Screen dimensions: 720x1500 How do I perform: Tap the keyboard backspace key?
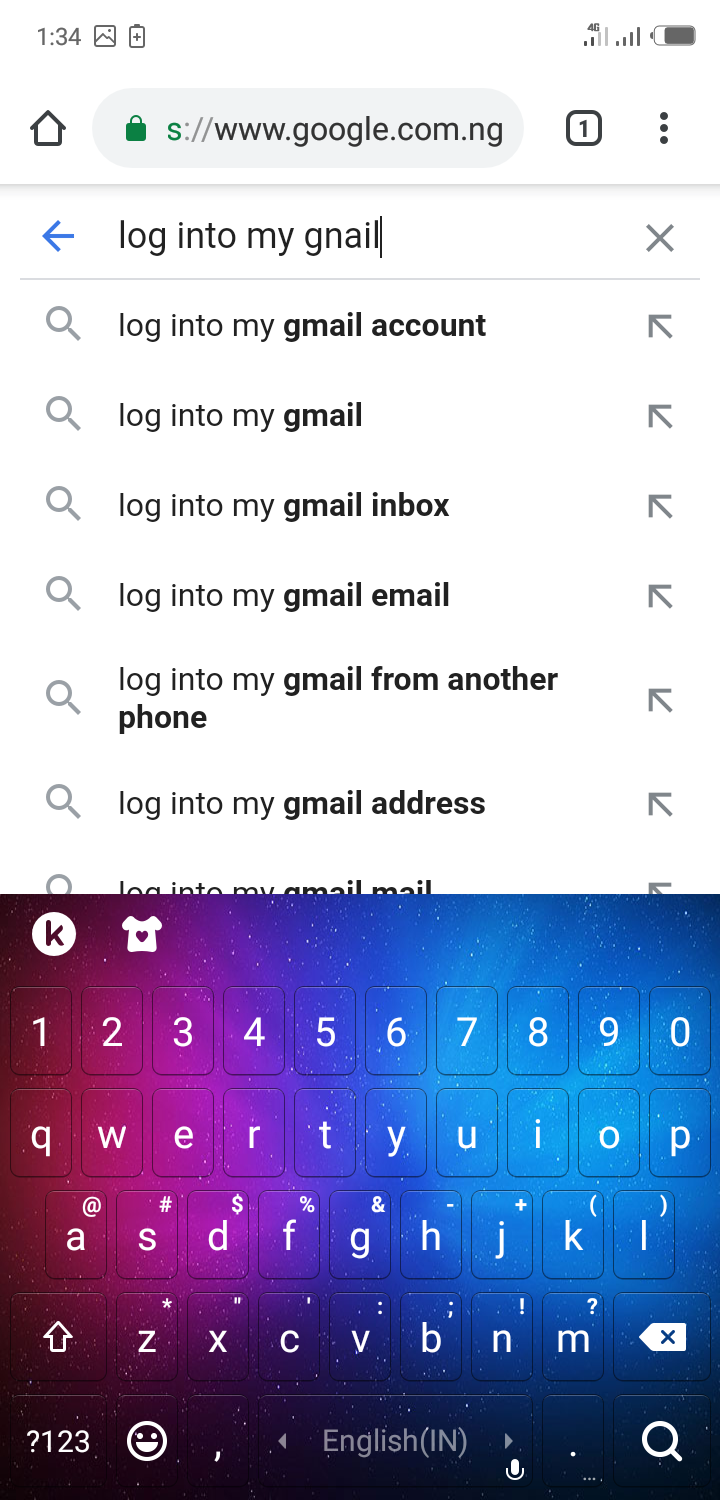663,1337
